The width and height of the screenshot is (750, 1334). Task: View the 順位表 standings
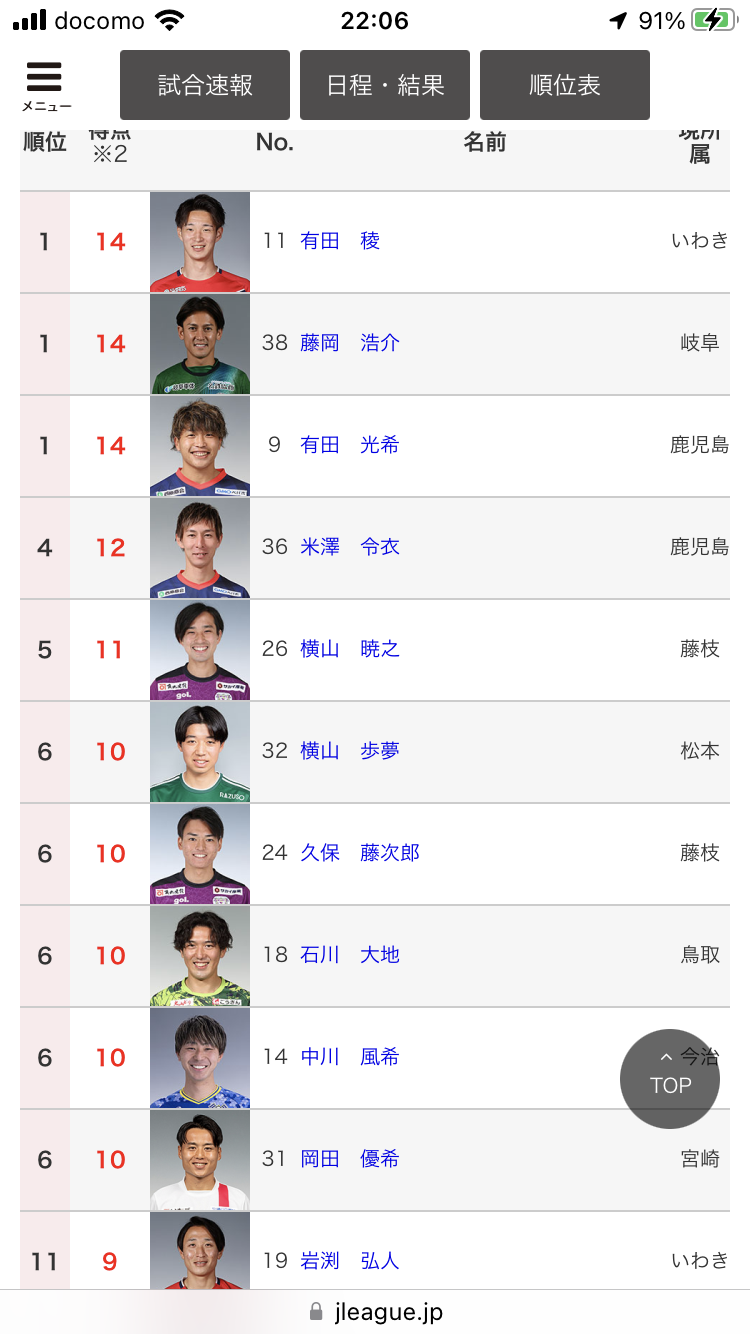pyautogui.click(x=565, y=85)
